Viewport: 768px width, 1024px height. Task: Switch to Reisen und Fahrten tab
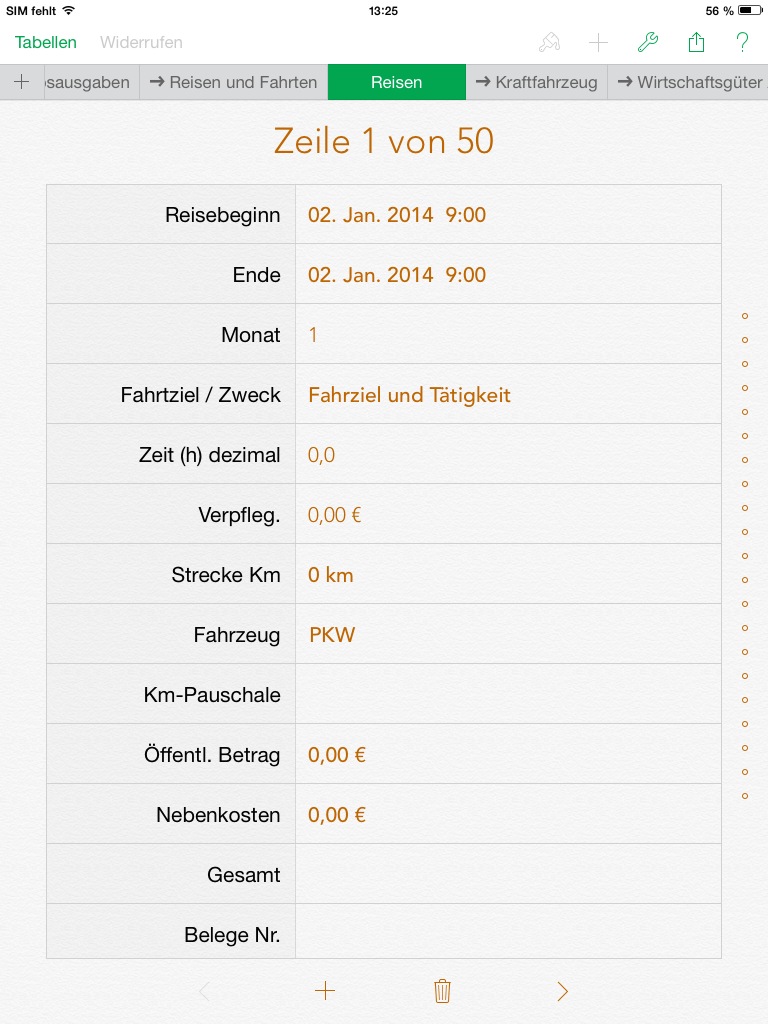(x=233, y=82)
